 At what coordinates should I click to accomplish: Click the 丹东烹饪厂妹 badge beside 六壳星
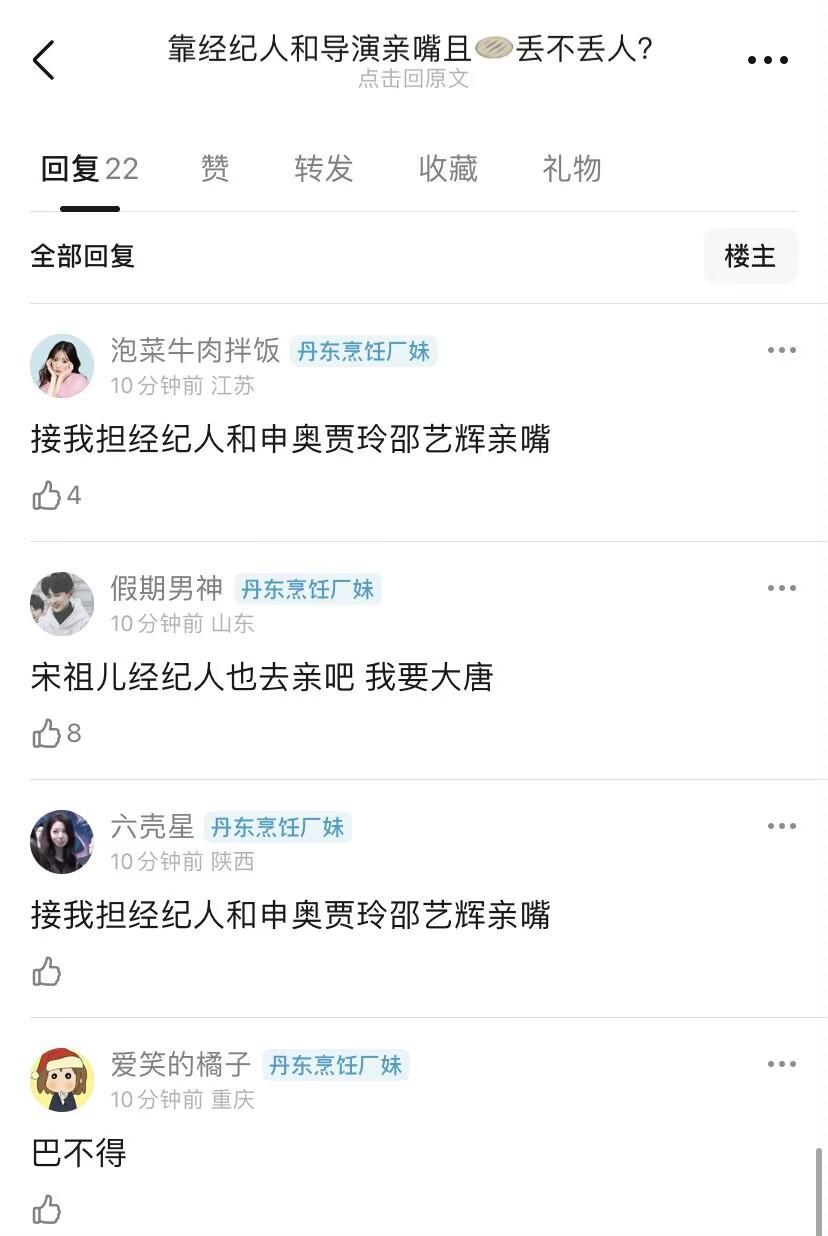[277, 828]
